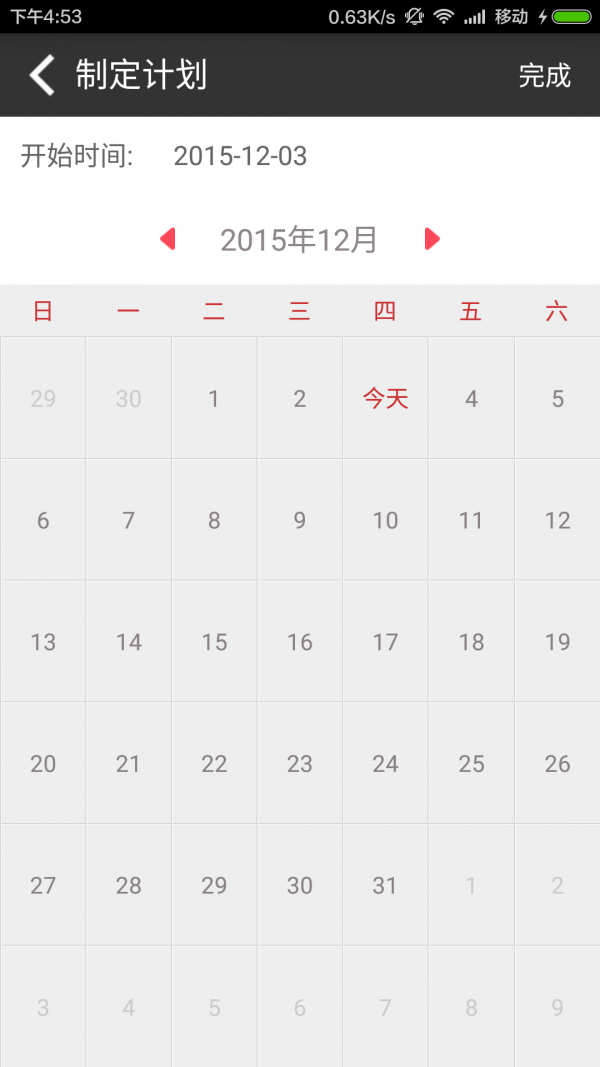Image resolution: width=600 pixels, height=1067 pixels.
Task: Go to the previous month arrow
Action: click(167, 239)
